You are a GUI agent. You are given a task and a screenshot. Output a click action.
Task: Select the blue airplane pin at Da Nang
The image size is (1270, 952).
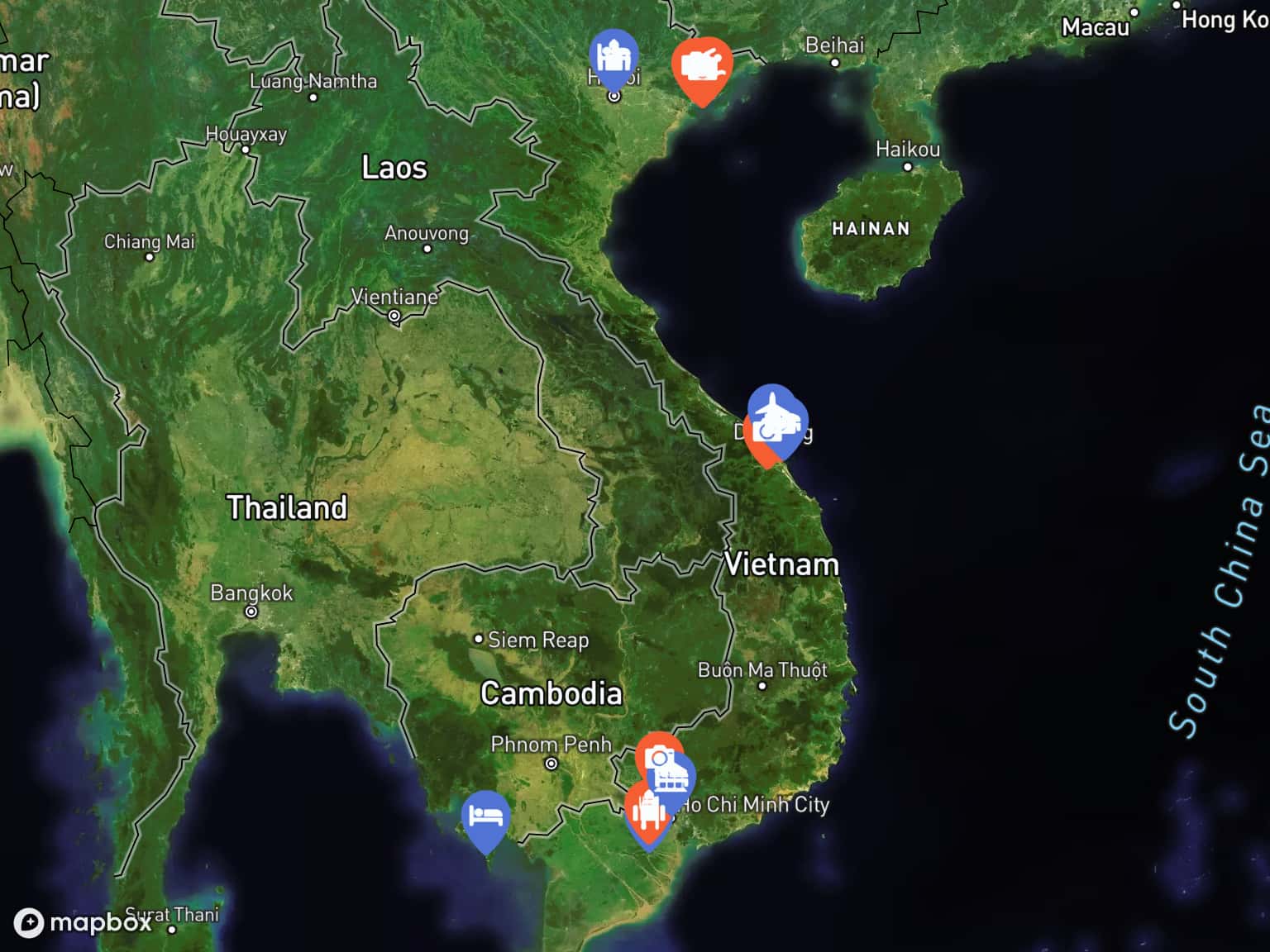pyautogui.click(x=771, y=407)
